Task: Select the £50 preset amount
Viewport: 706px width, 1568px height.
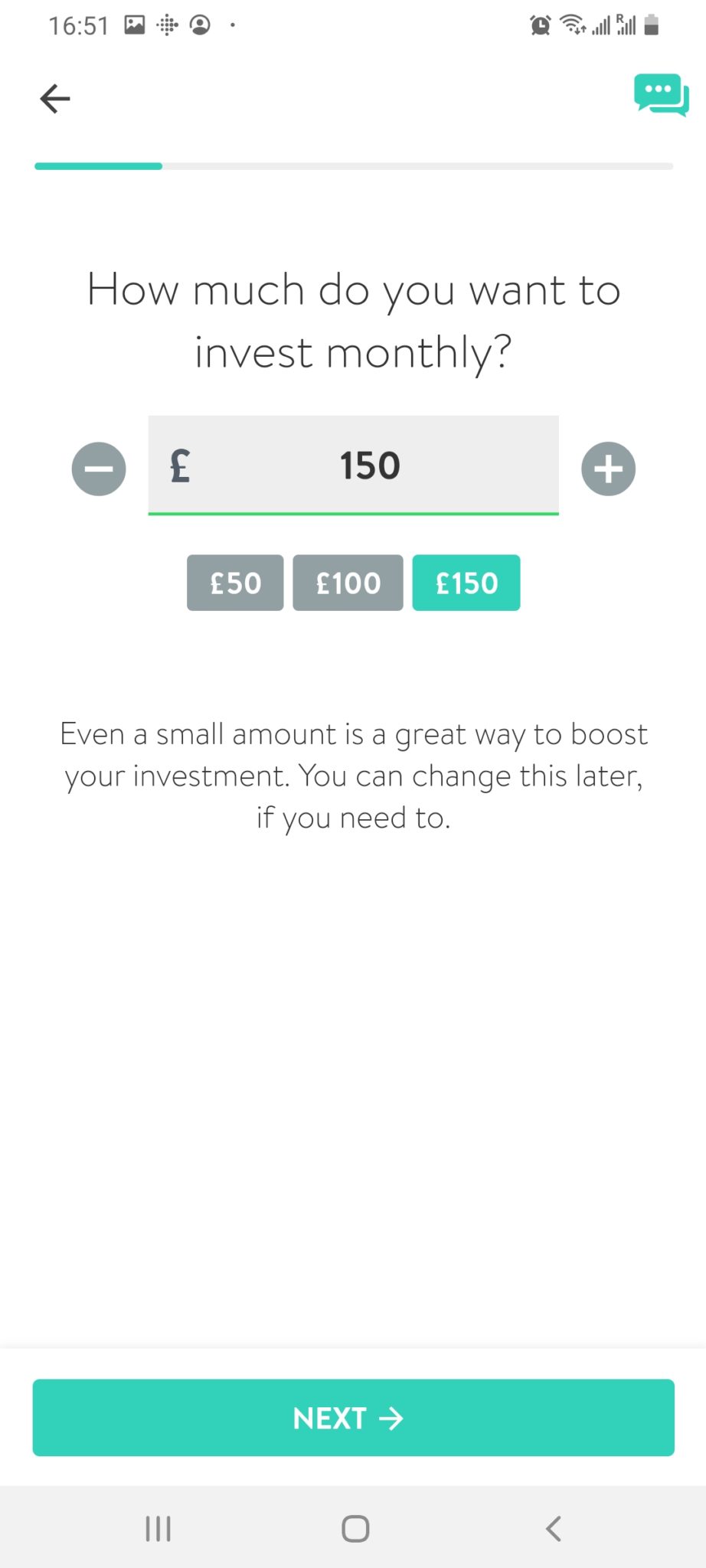Action: pos(234,583)
